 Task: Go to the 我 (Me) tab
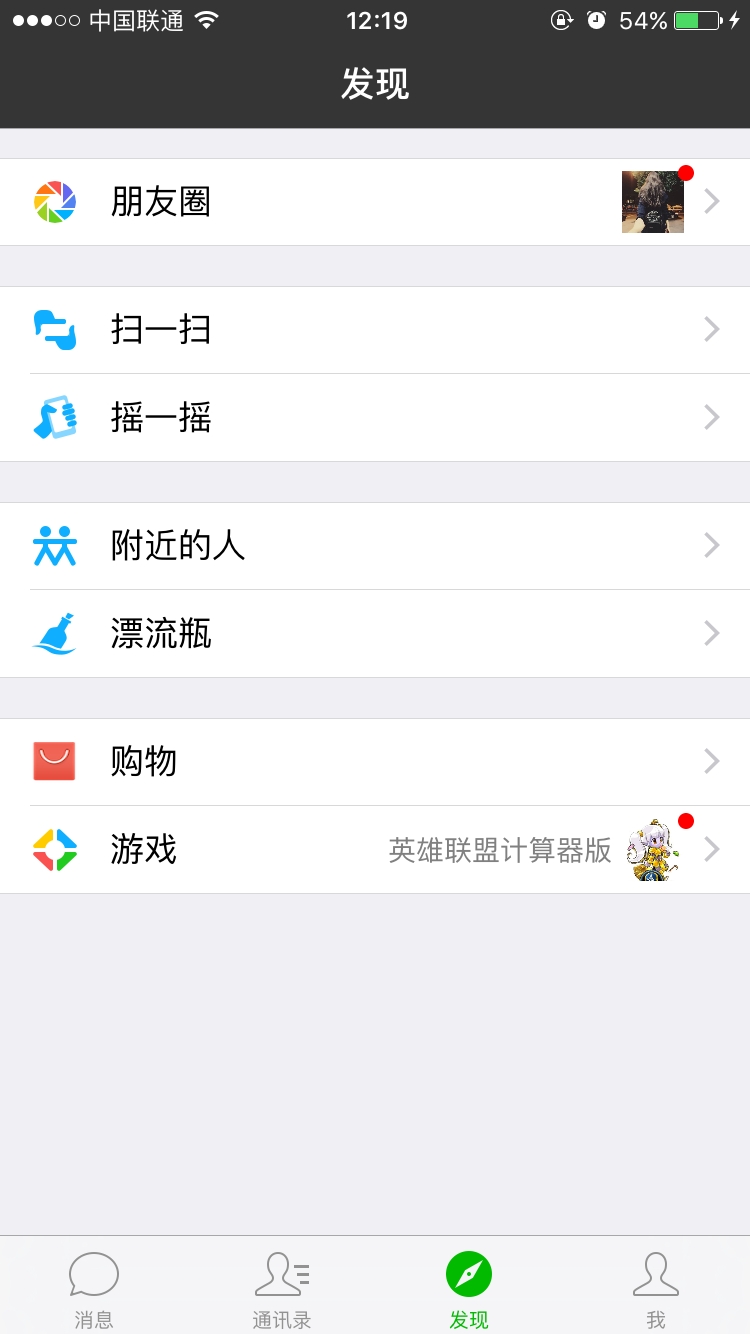(x=656, y=1288)
